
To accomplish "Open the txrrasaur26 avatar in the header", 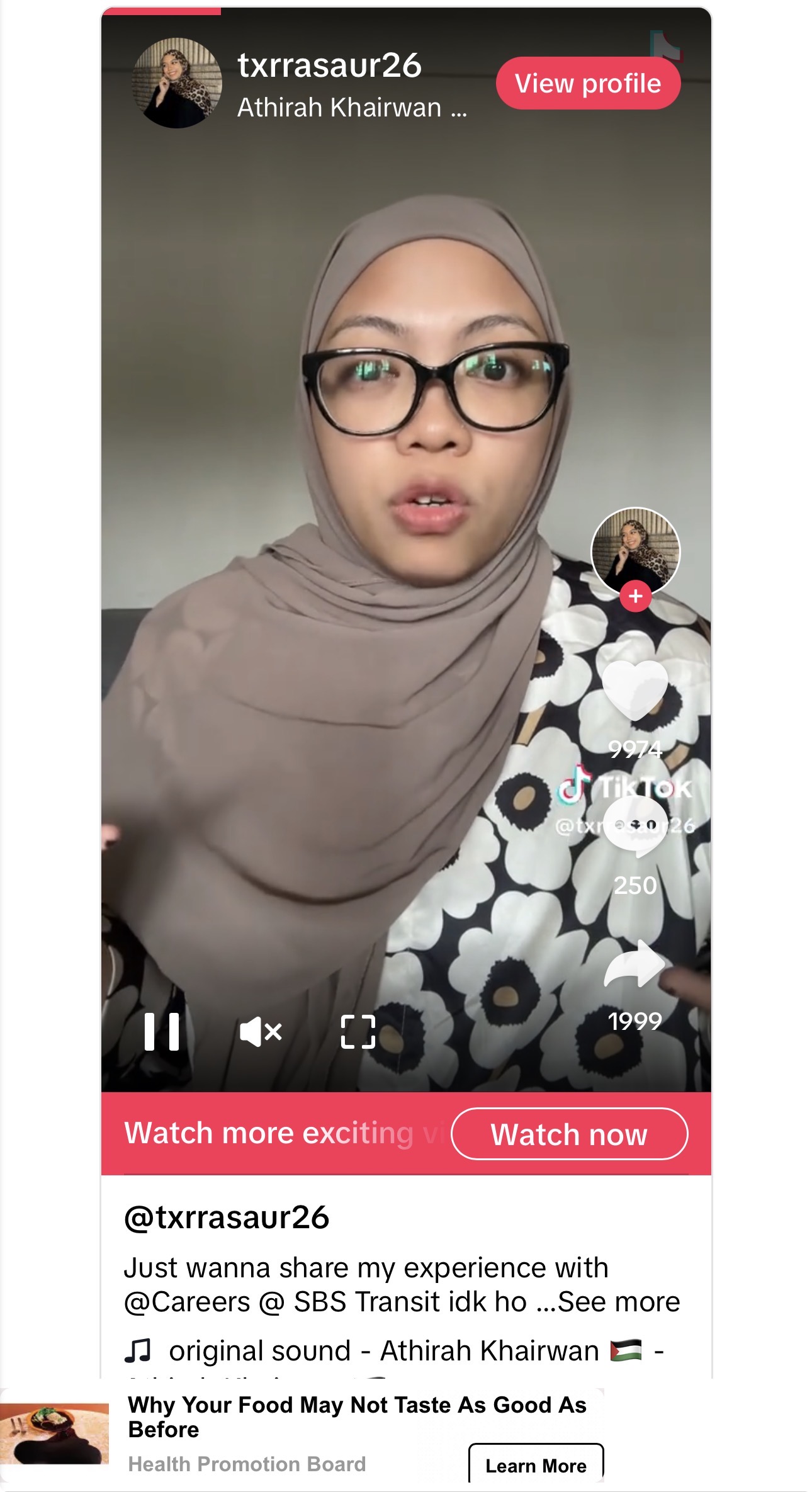I will click(178, 83).
